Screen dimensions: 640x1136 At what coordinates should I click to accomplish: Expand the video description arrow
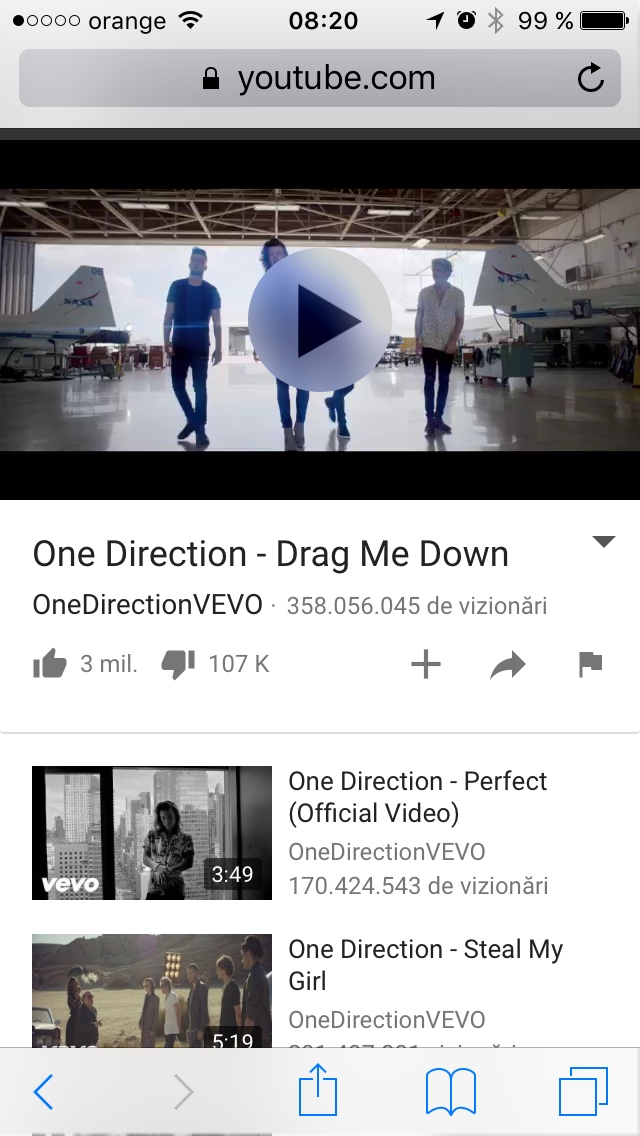tap(603, 541)
